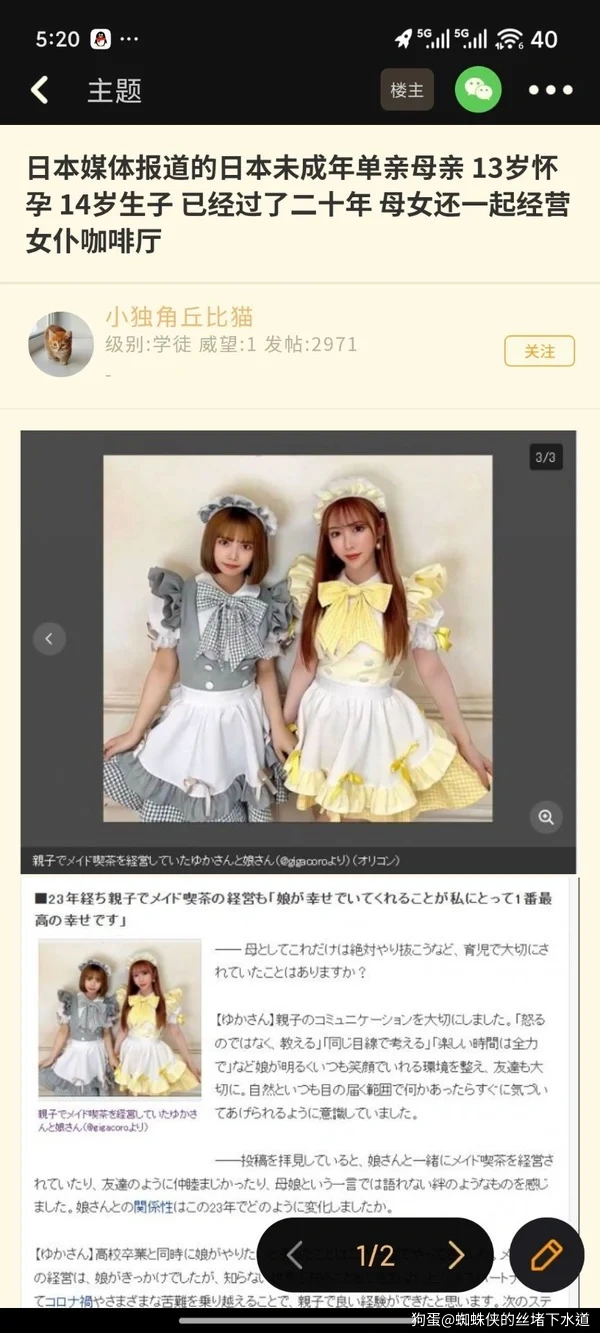600x1333 pixels.
Task: Open the maid costume post image
Action: point(298,640)
